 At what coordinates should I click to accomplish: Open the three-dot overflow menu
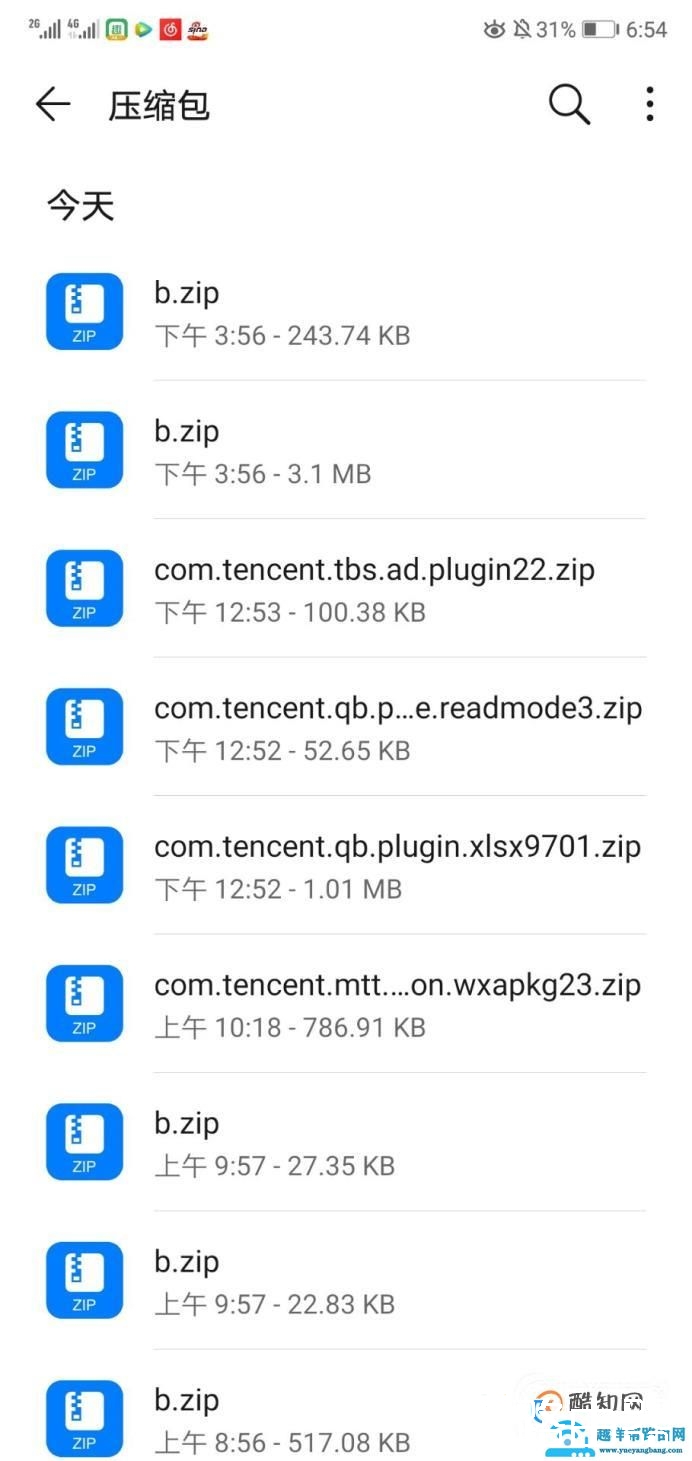pos(650,104)
